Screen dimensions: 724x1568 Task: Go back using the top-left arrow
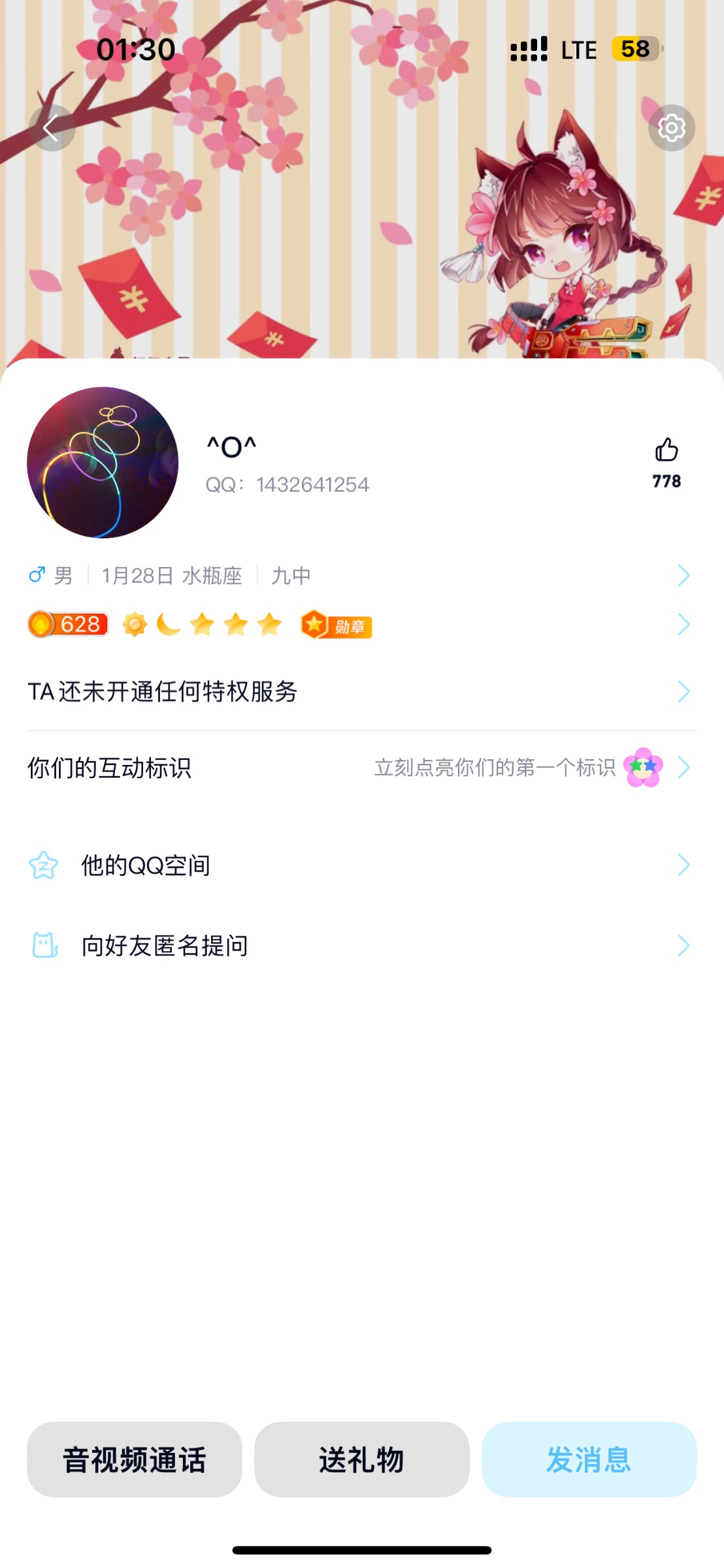[52, 128]
